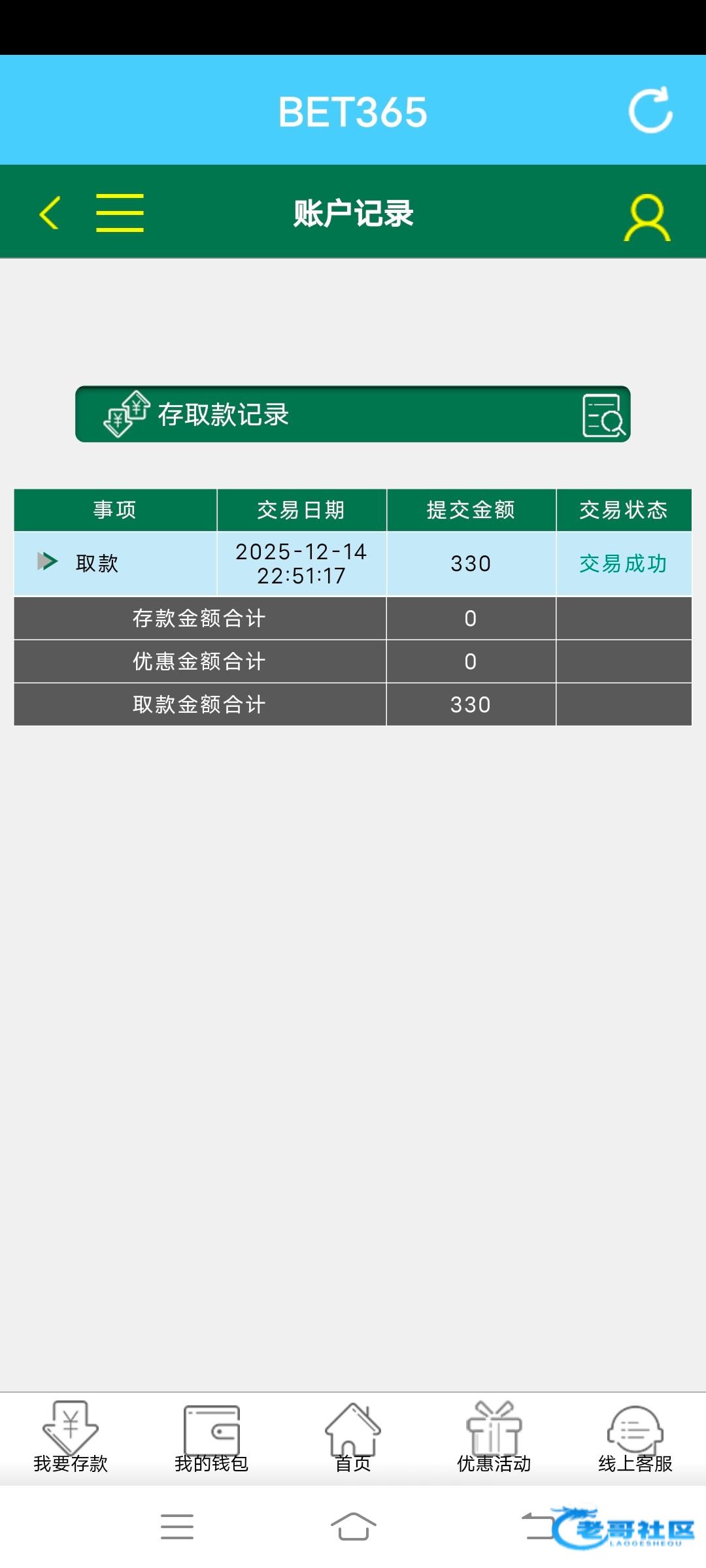Open the user profile icon
Viewport: 706px width, 1568px height.
(647, 217)
